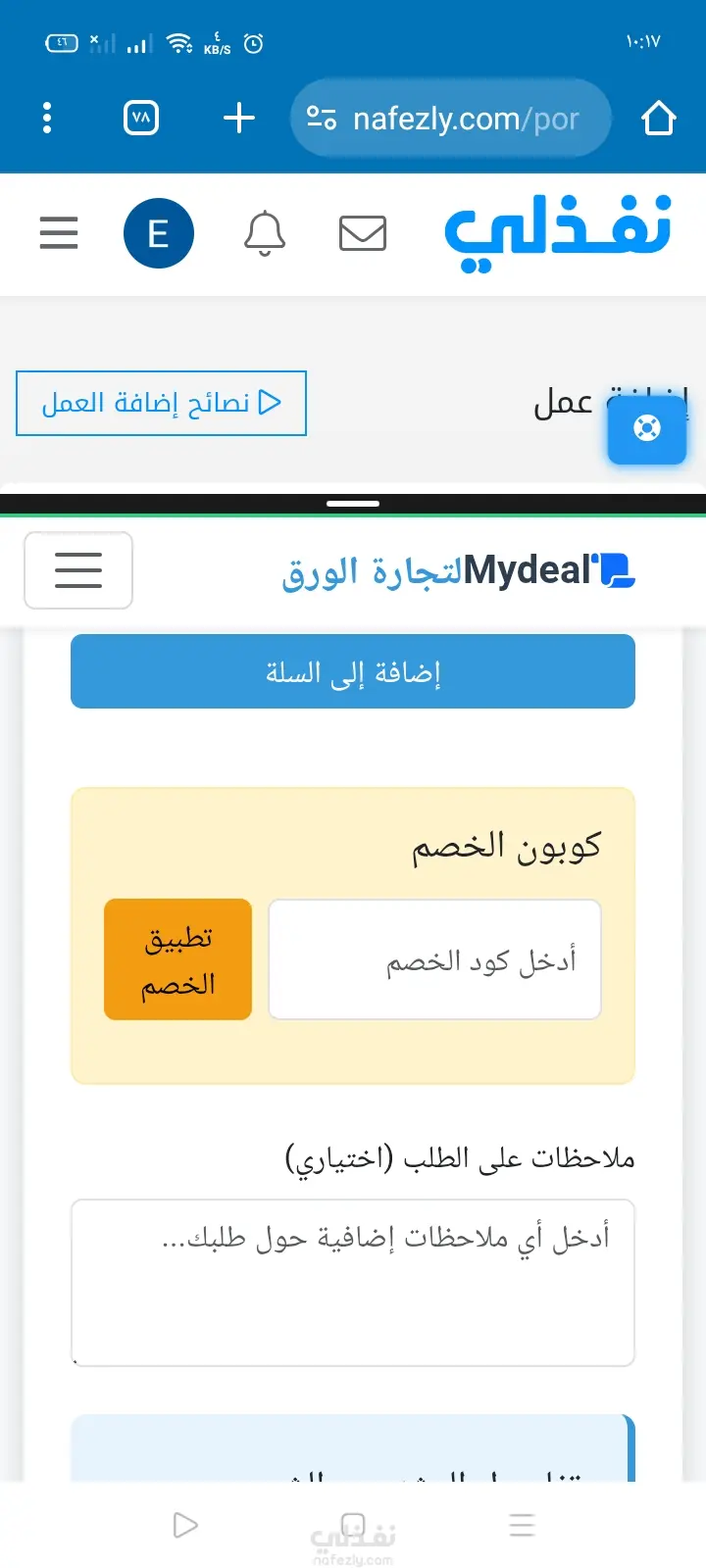This screenshot has width=706, height=1568.
Task: Tap إضافة إلى السلة to add to cart
Action: pos(353,672)
